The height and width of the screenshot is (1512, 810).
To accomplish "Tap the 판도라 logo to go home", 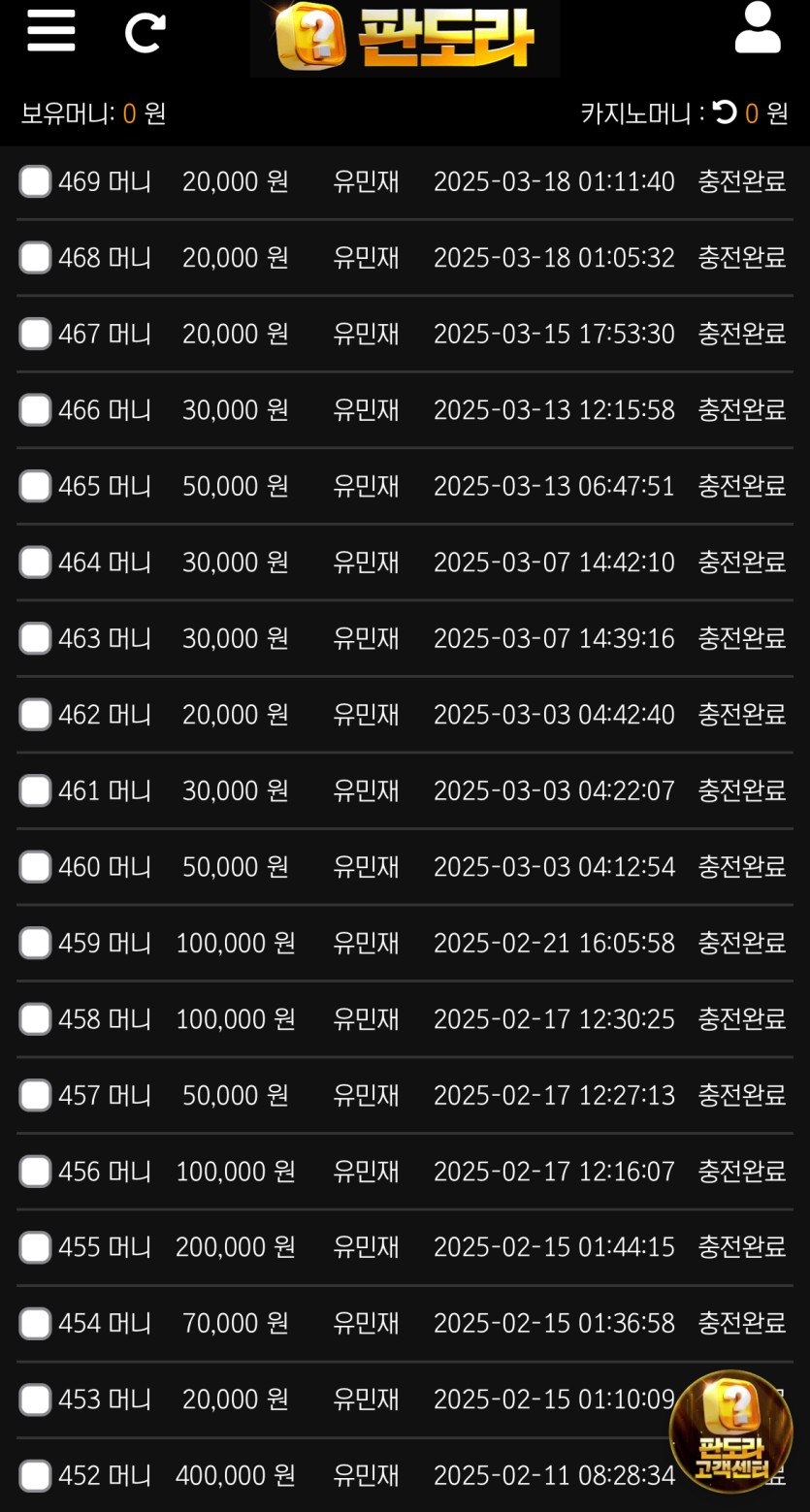I will click(405, 37).
